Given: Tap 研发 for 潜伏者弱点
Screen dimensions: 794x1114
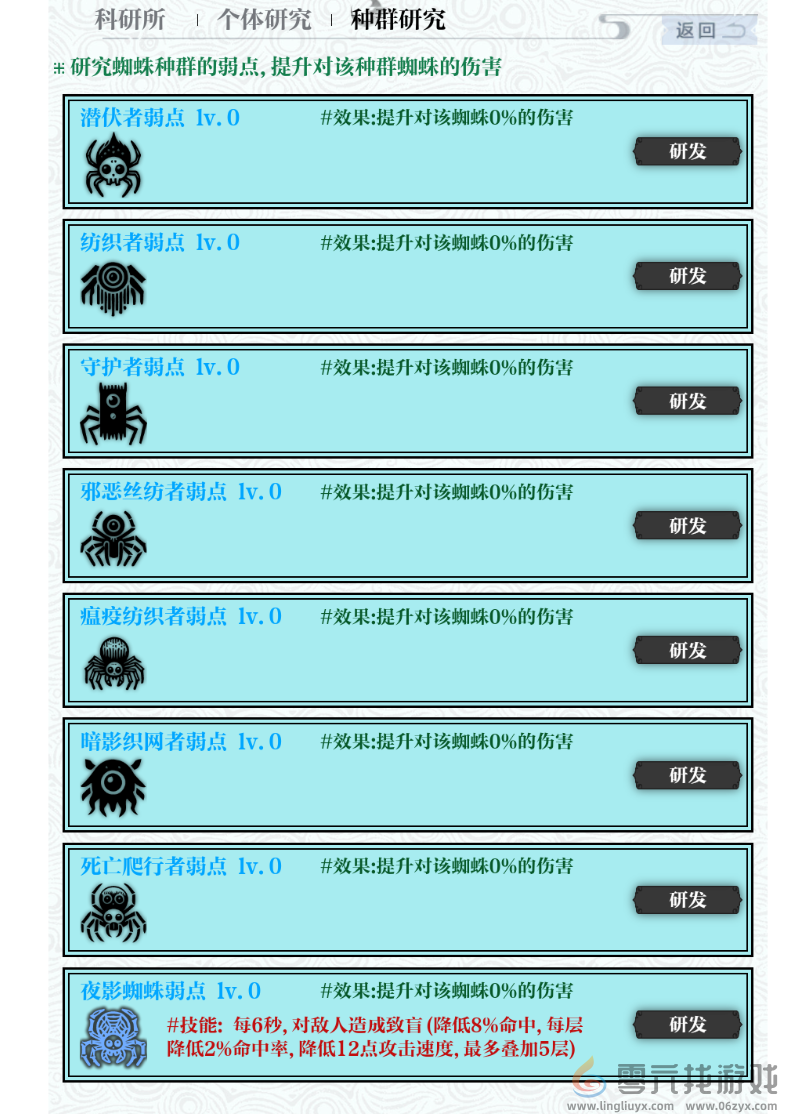Looking at the screenshot, I should tap(687, 152).
